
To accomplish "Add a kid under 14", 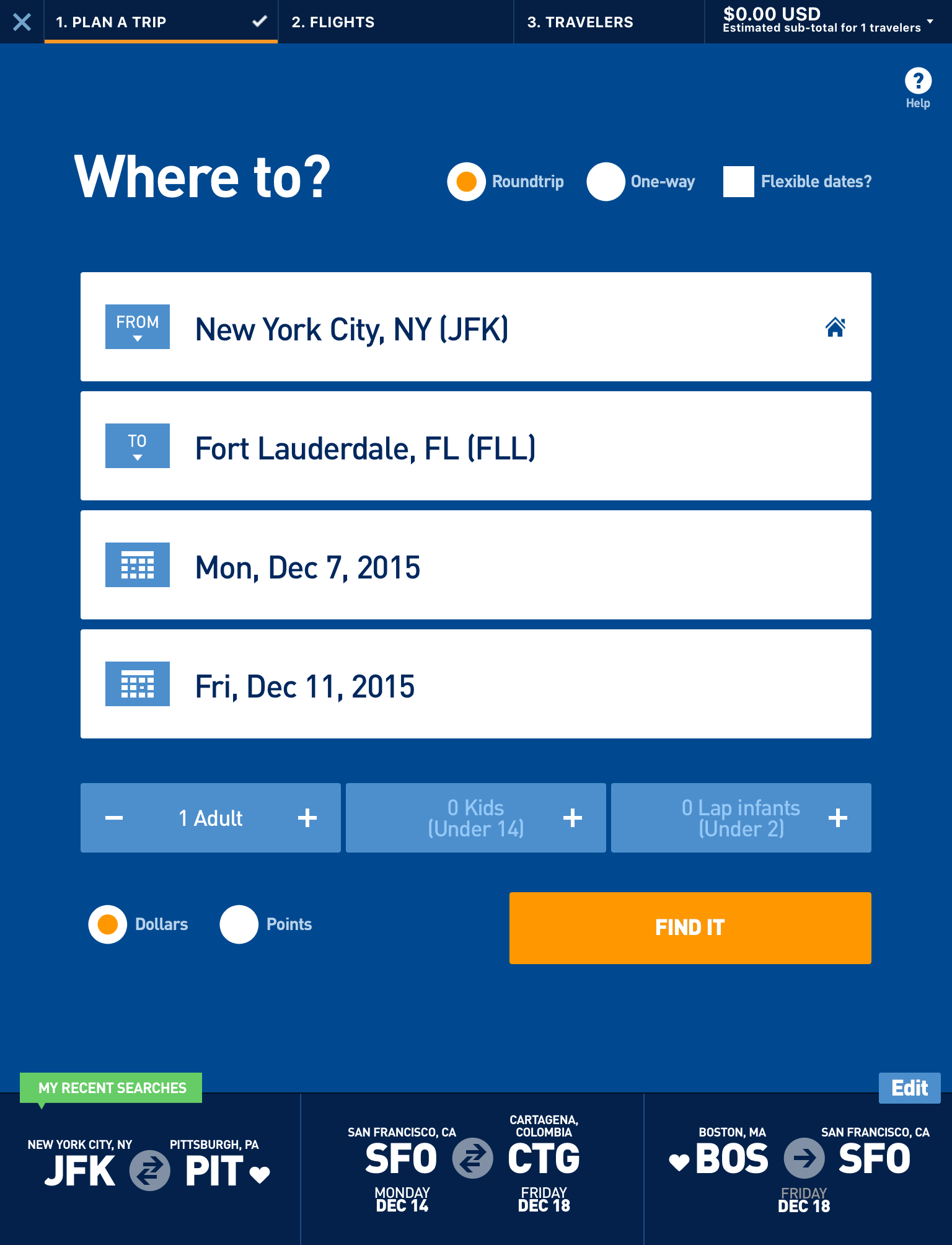I will click(x=573, y=818).
